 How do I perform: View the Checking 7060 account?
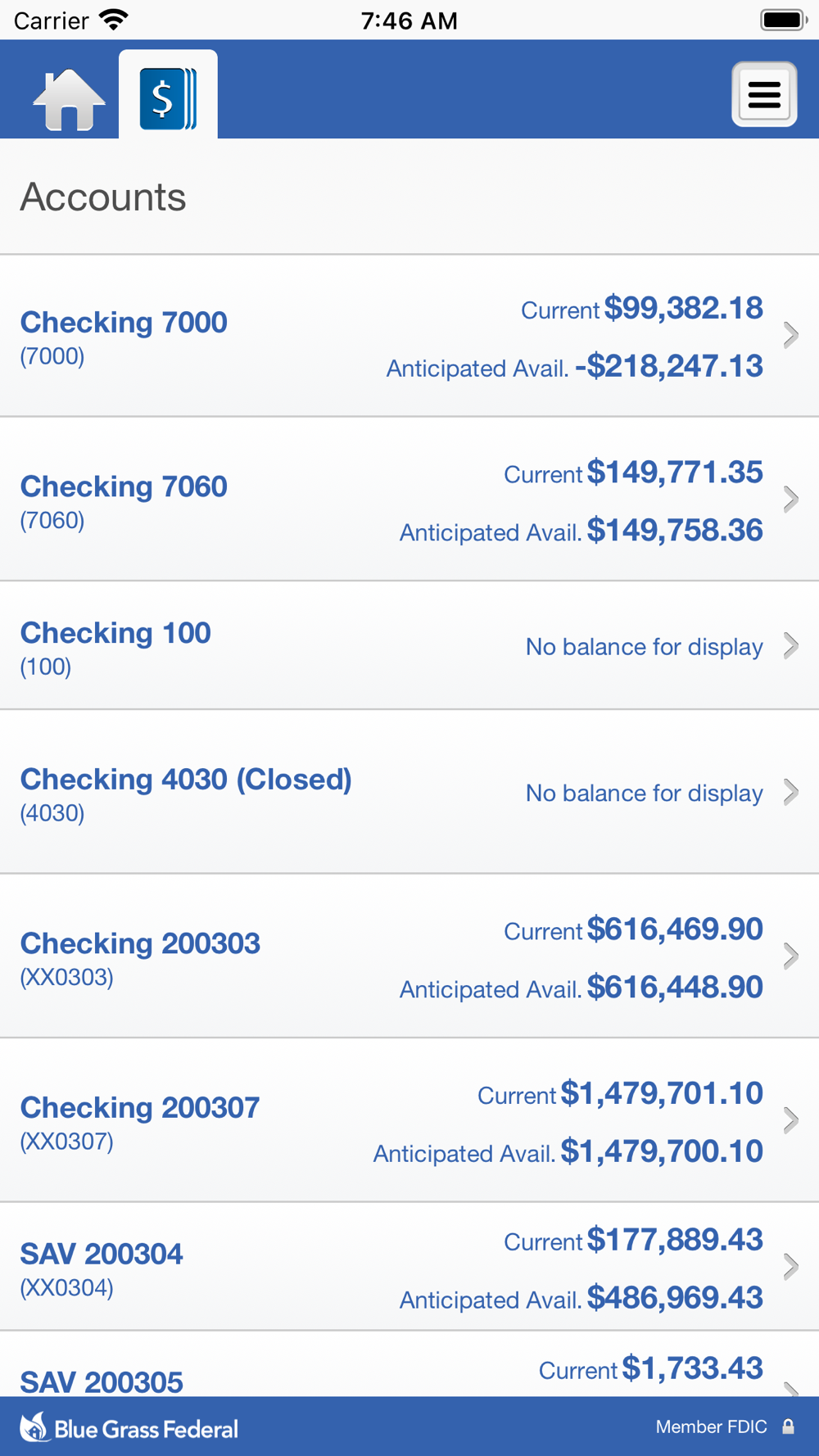409,500
